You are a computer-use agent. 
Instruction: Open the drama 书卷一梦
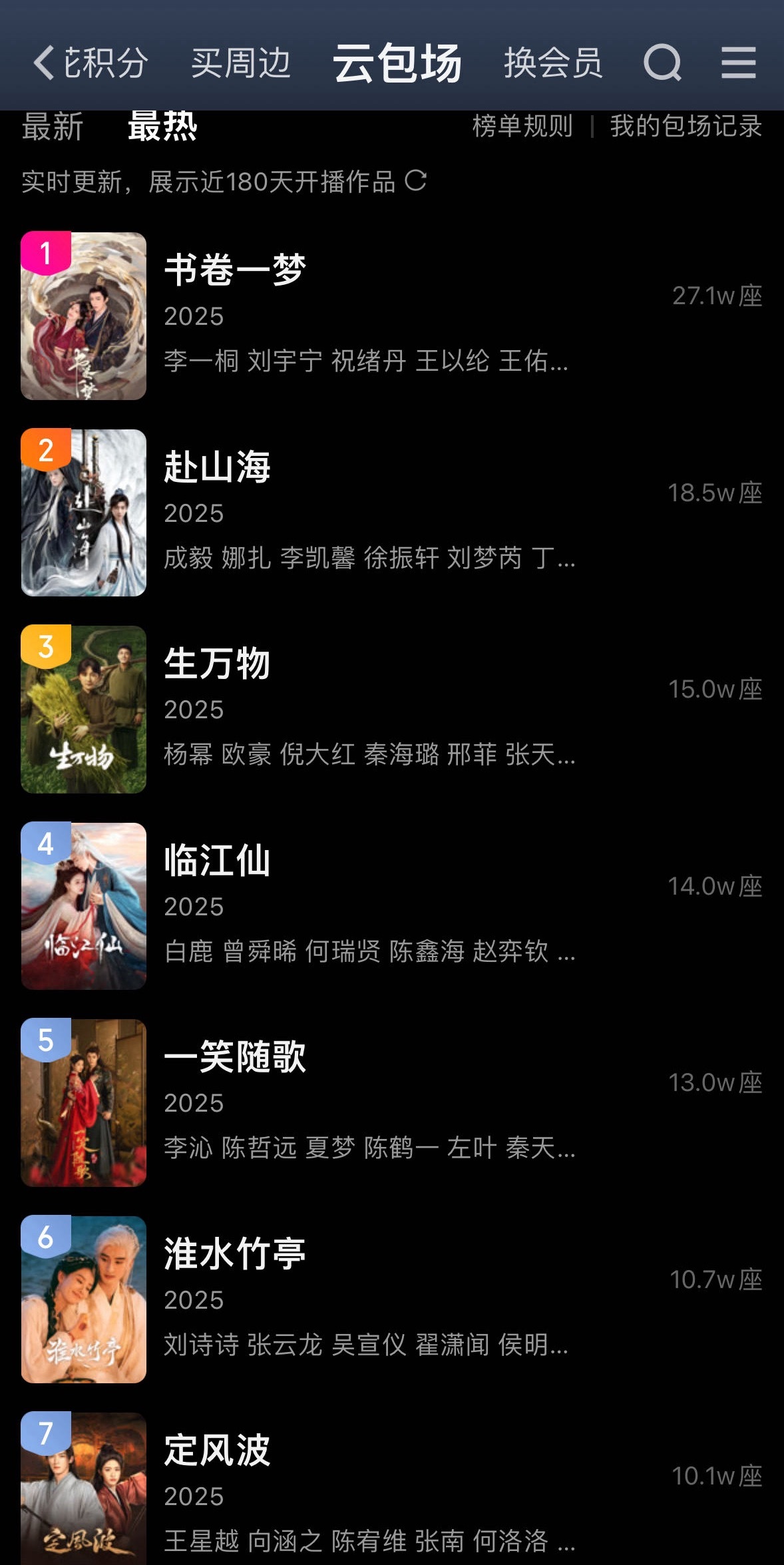235,271
